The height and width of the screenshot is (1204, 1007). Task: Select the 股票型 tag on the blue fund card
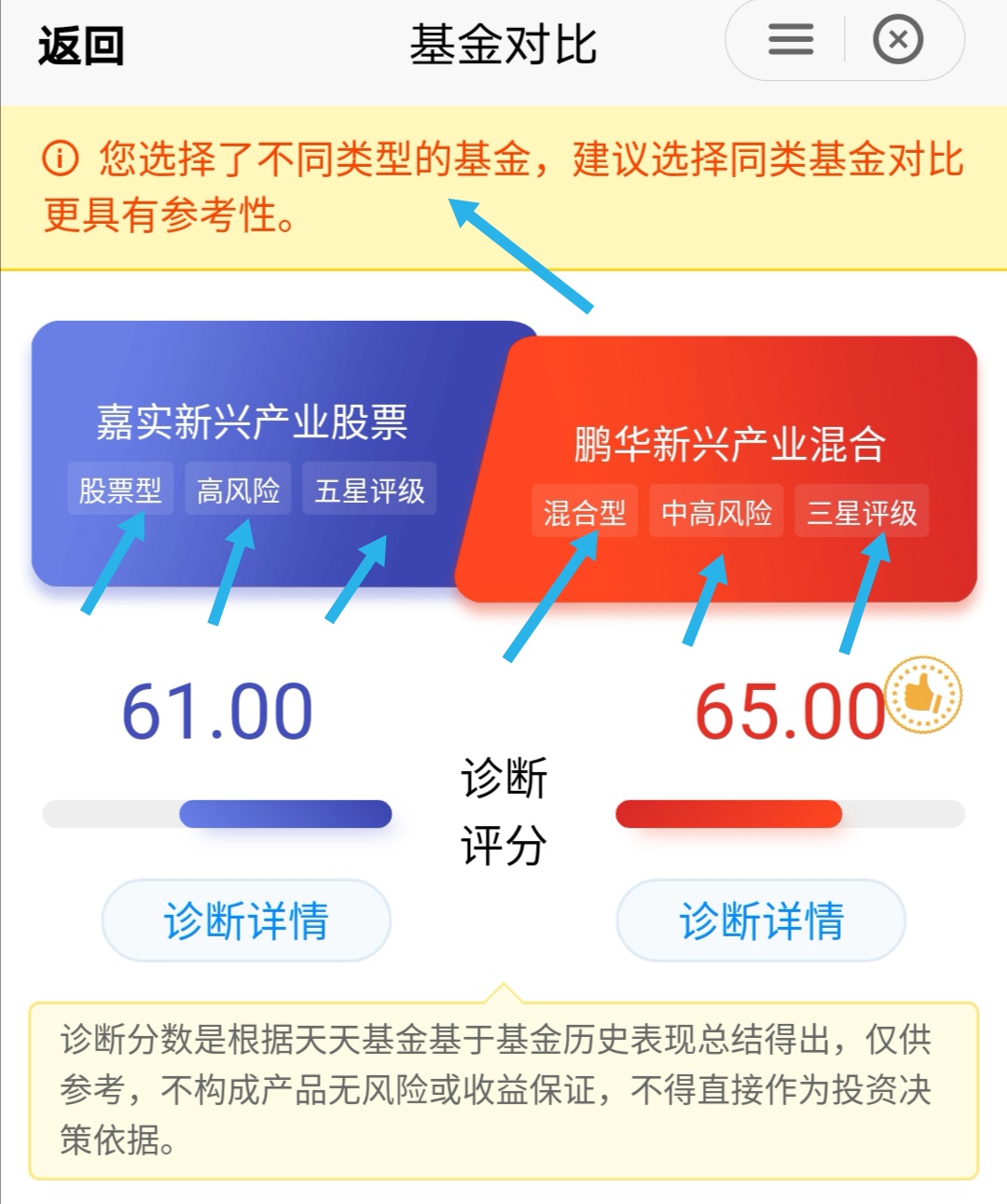coord(121,488)
